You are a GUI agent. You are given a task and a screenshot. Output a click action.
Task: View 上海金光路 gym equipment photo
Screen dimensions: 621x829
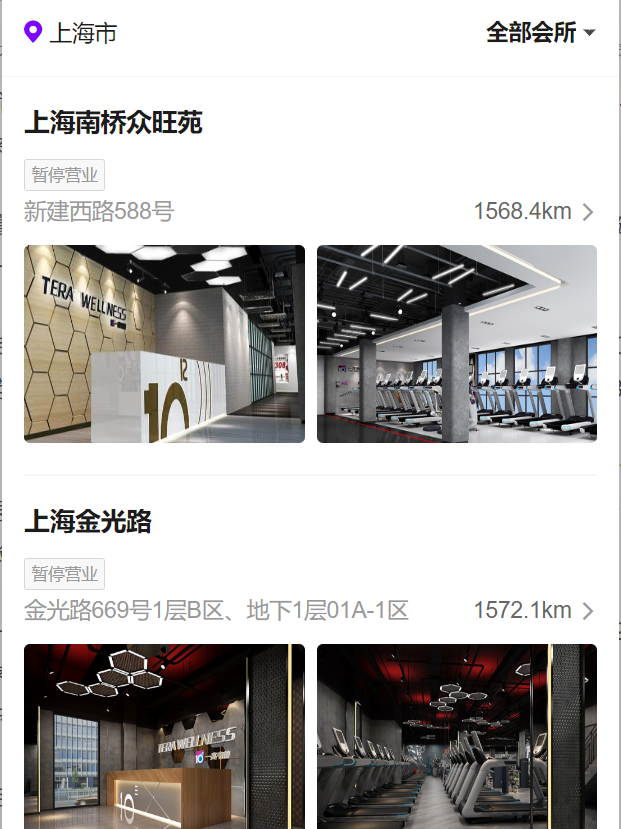457,736
